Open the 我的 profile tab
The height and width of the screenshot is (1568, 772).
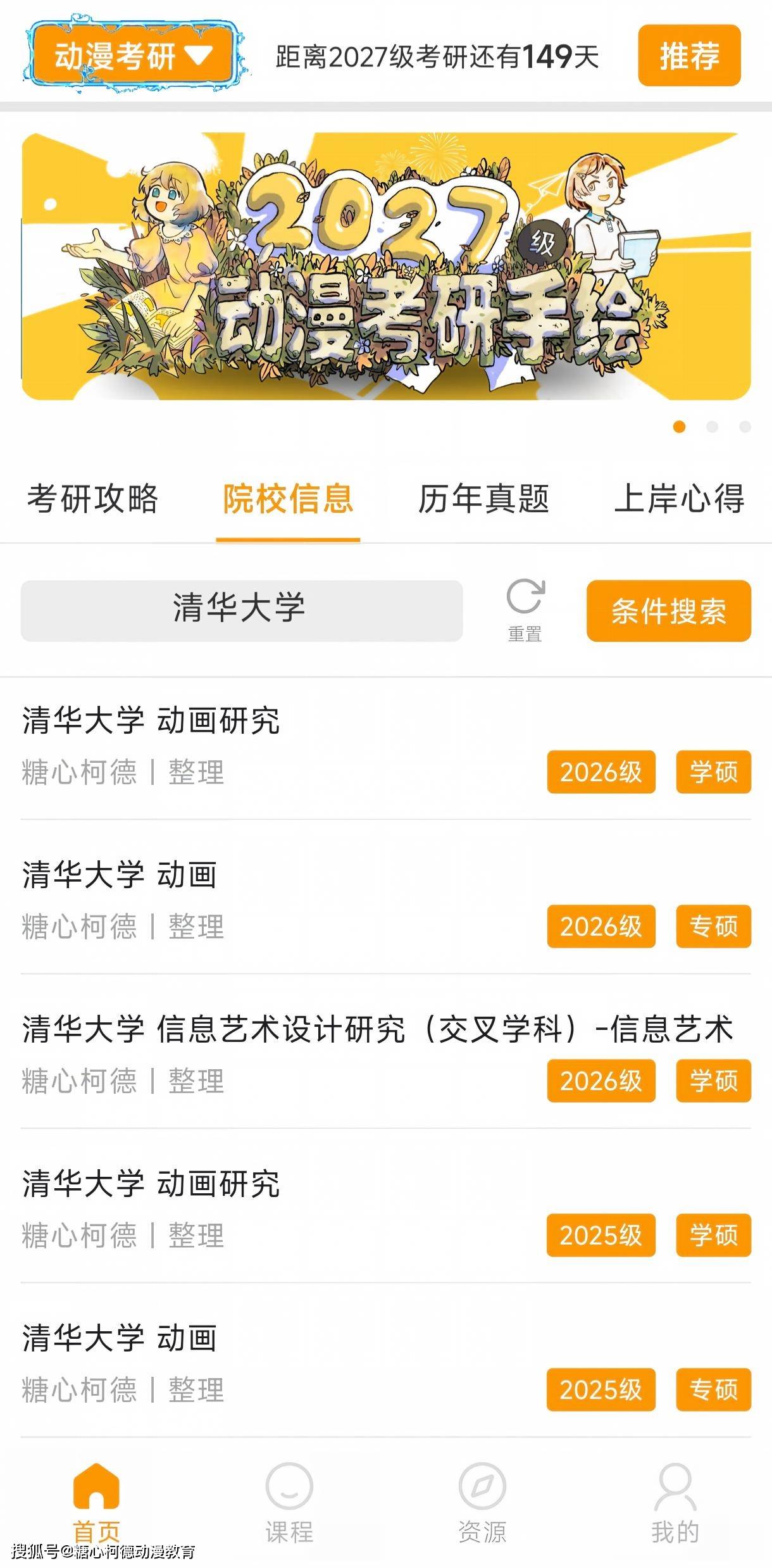[675, 1505]
